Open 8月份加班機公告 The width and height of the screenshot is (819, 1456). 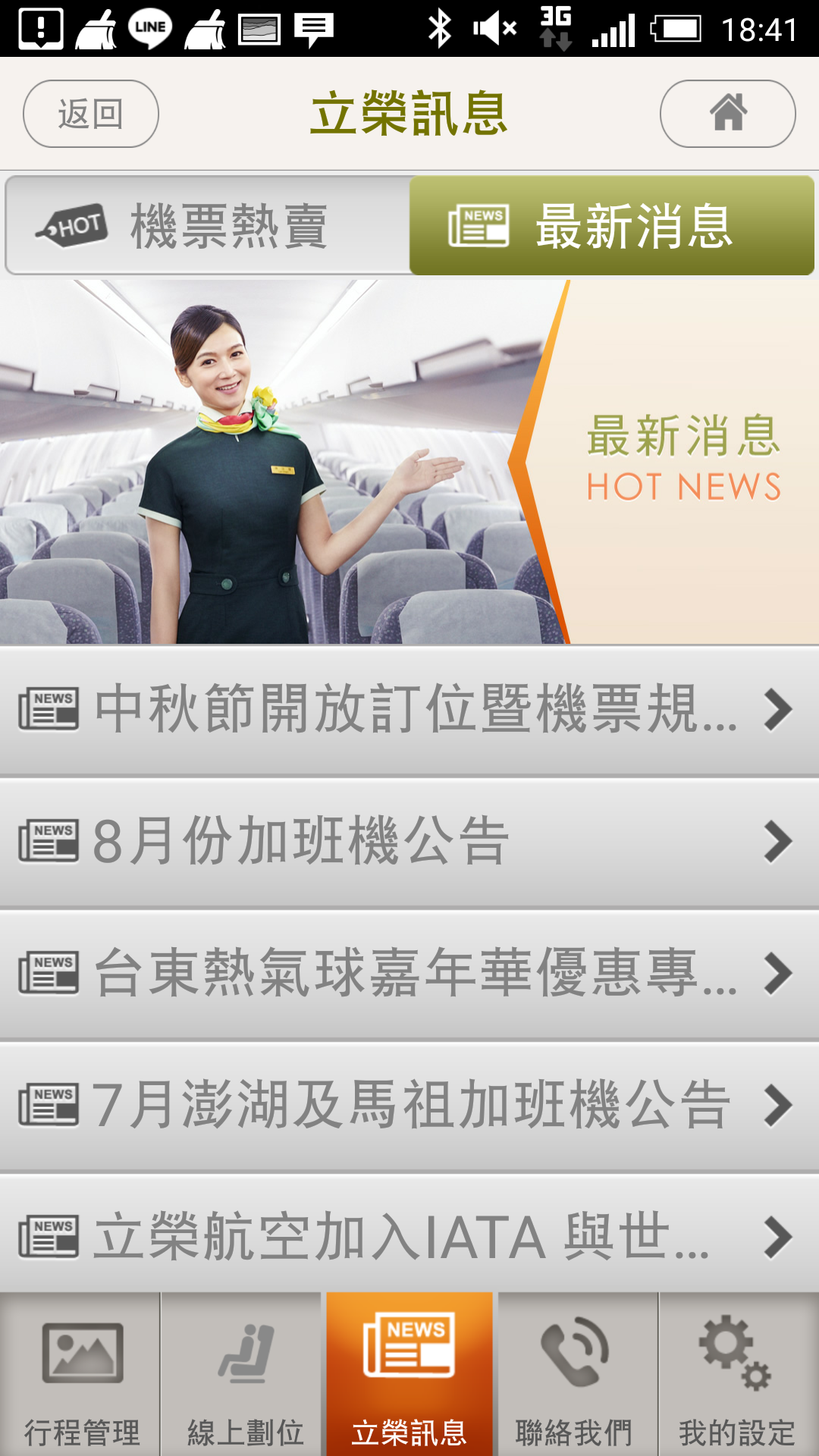[409, 843]
